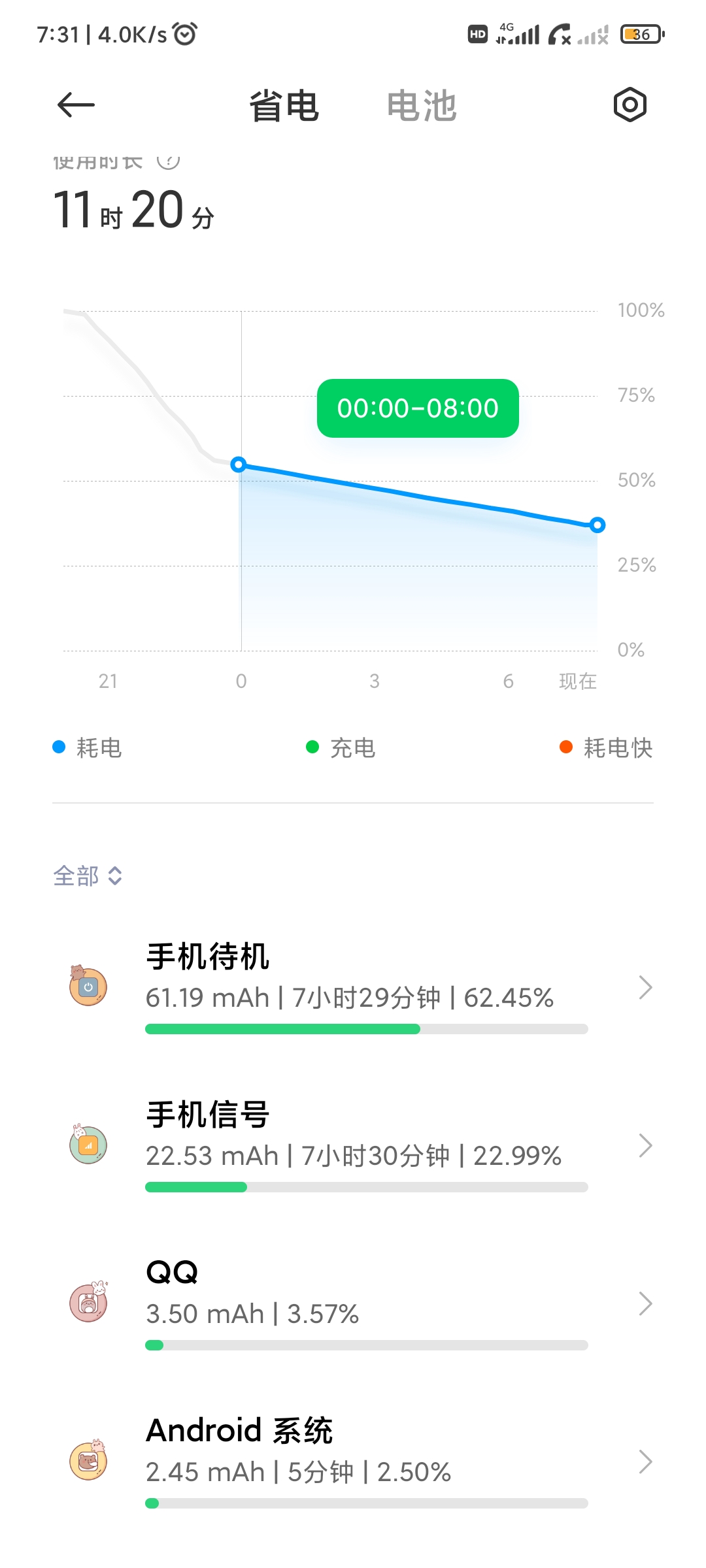Tap the help icon beside 使用时长
The image size is (706, 1568).
[x=169, y=161]
